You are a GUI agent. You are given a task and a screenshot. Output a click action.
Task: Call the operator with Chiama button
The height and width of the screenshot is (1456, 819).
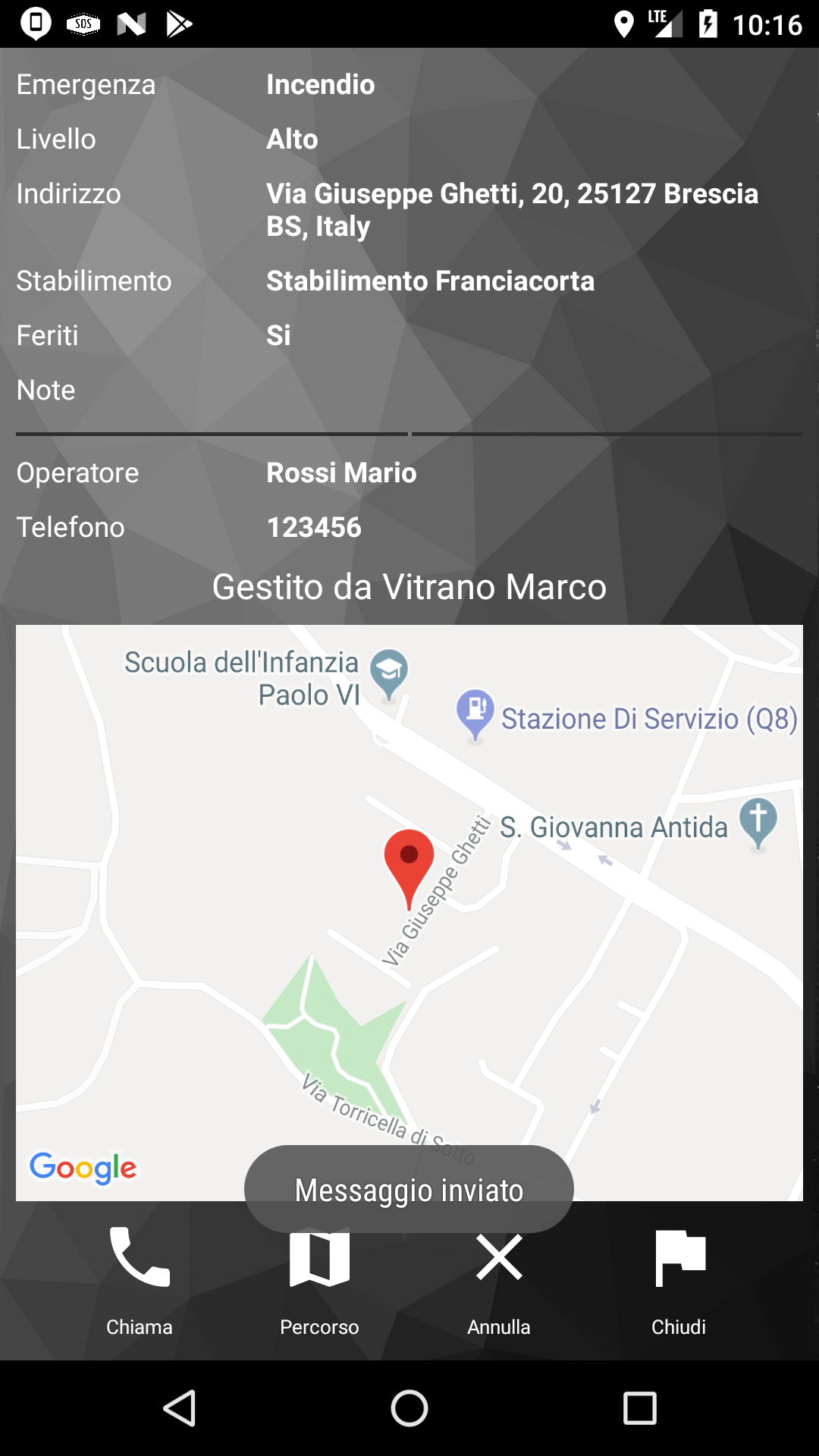(x=140, y=1280)
